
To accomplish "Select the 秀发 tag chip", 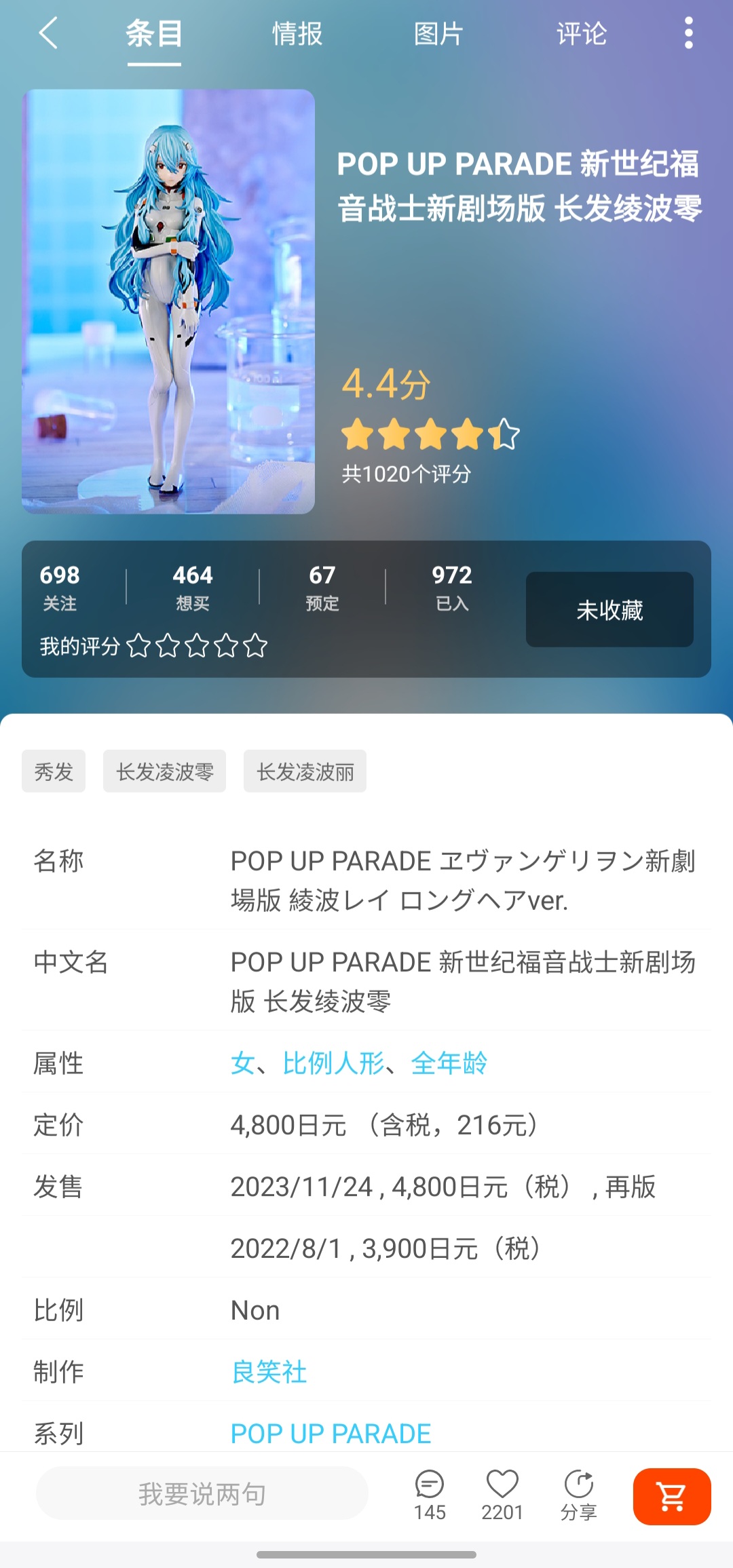I will 54,771.
